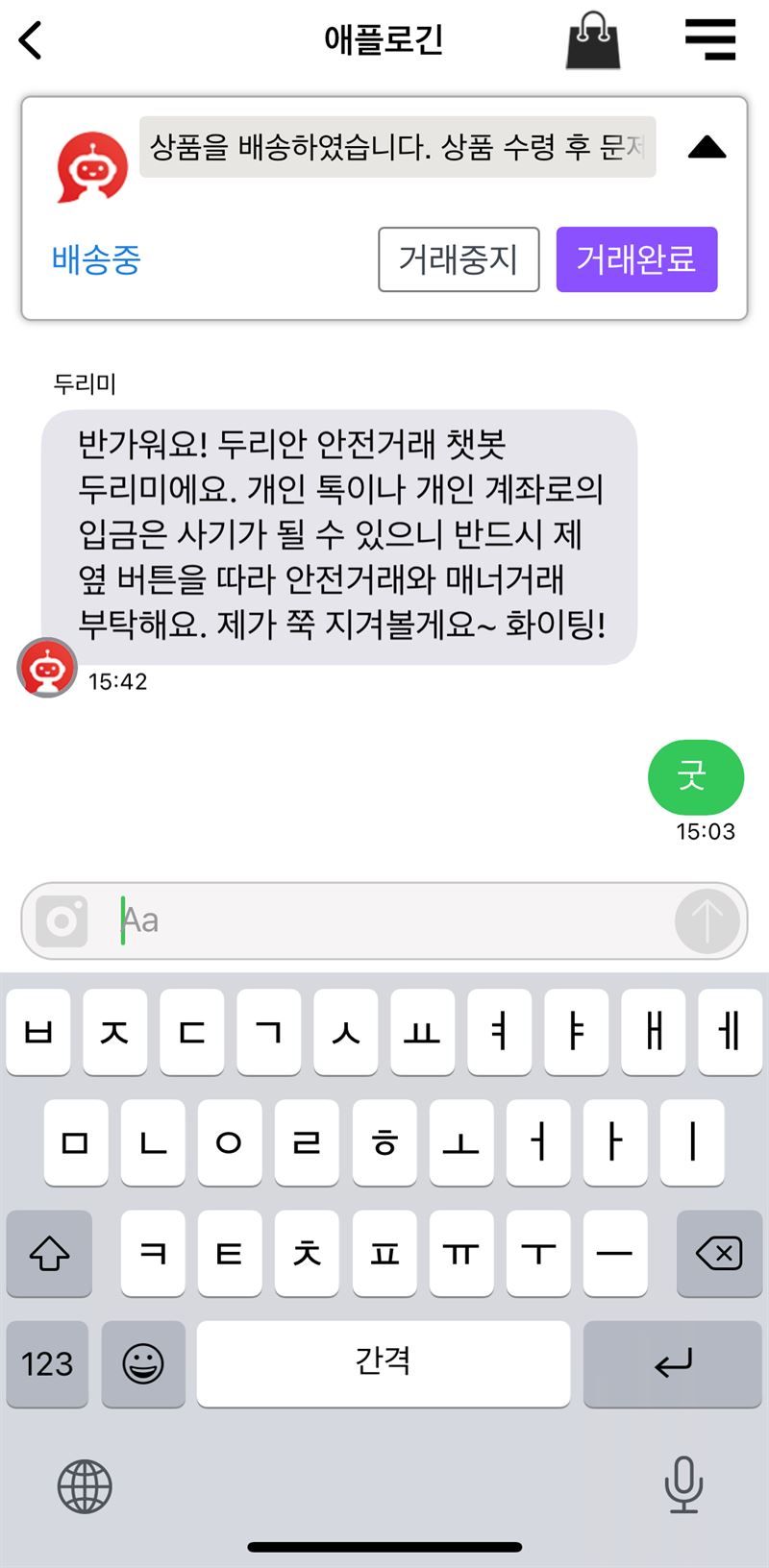Start voice dictation with the microphone
The image size is (769, 1568).
tap(683, 1485)
